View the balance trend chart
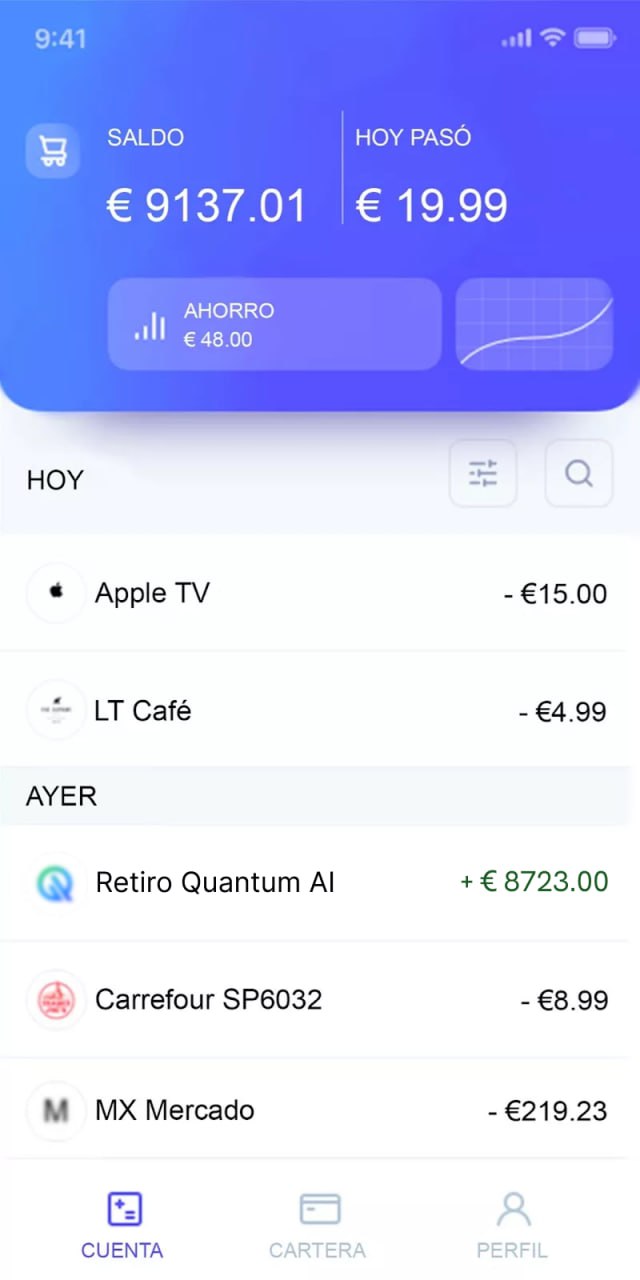The height and width of the screenshot is (1280, 640). (x=534, y=324)
